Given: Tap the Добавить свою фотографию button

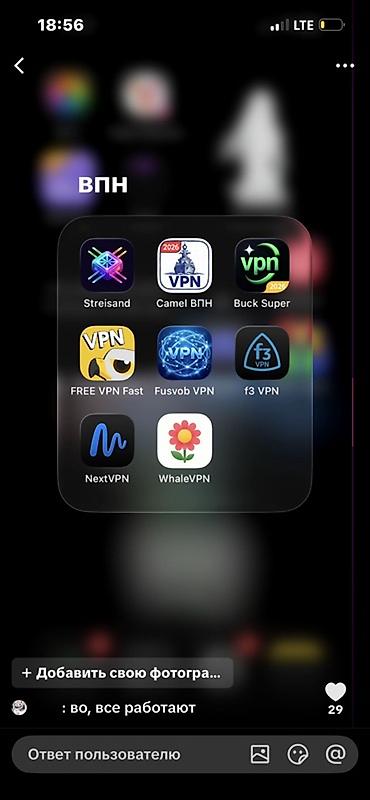Looking at the screenshot, I should (122, 673).
